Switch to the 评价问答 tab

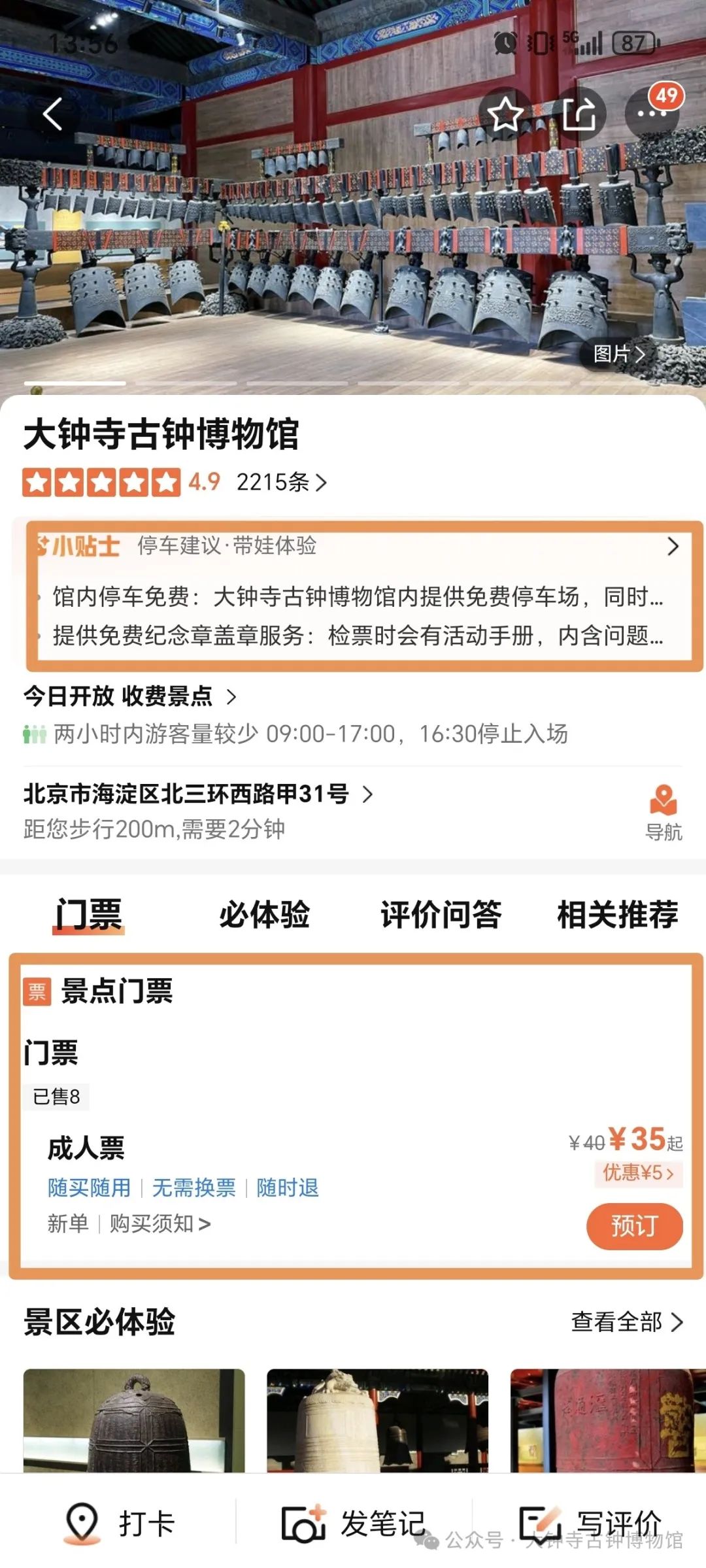tap(441, 914)
